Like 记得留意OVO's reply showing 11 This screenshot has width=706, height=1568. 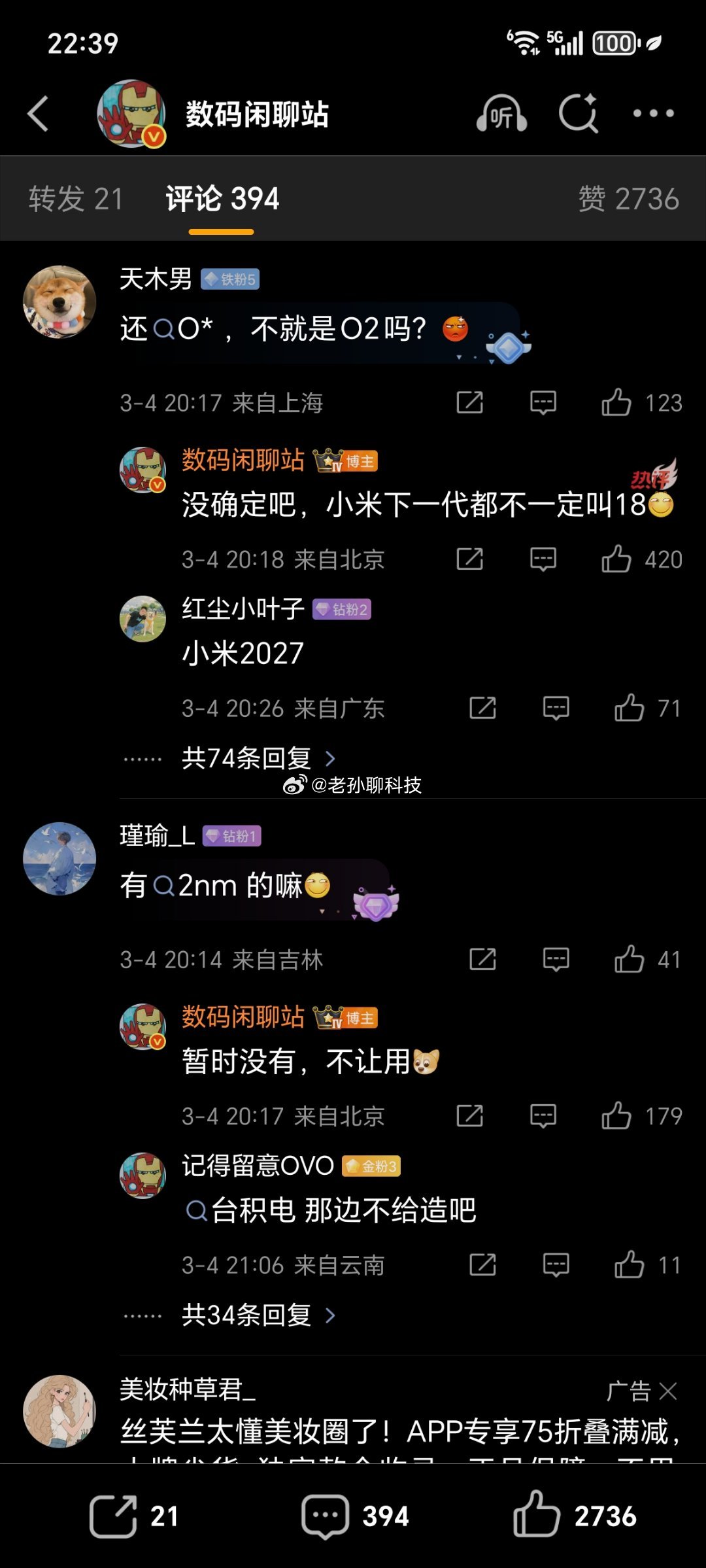pyautogui.click(x=630, y=1264)
